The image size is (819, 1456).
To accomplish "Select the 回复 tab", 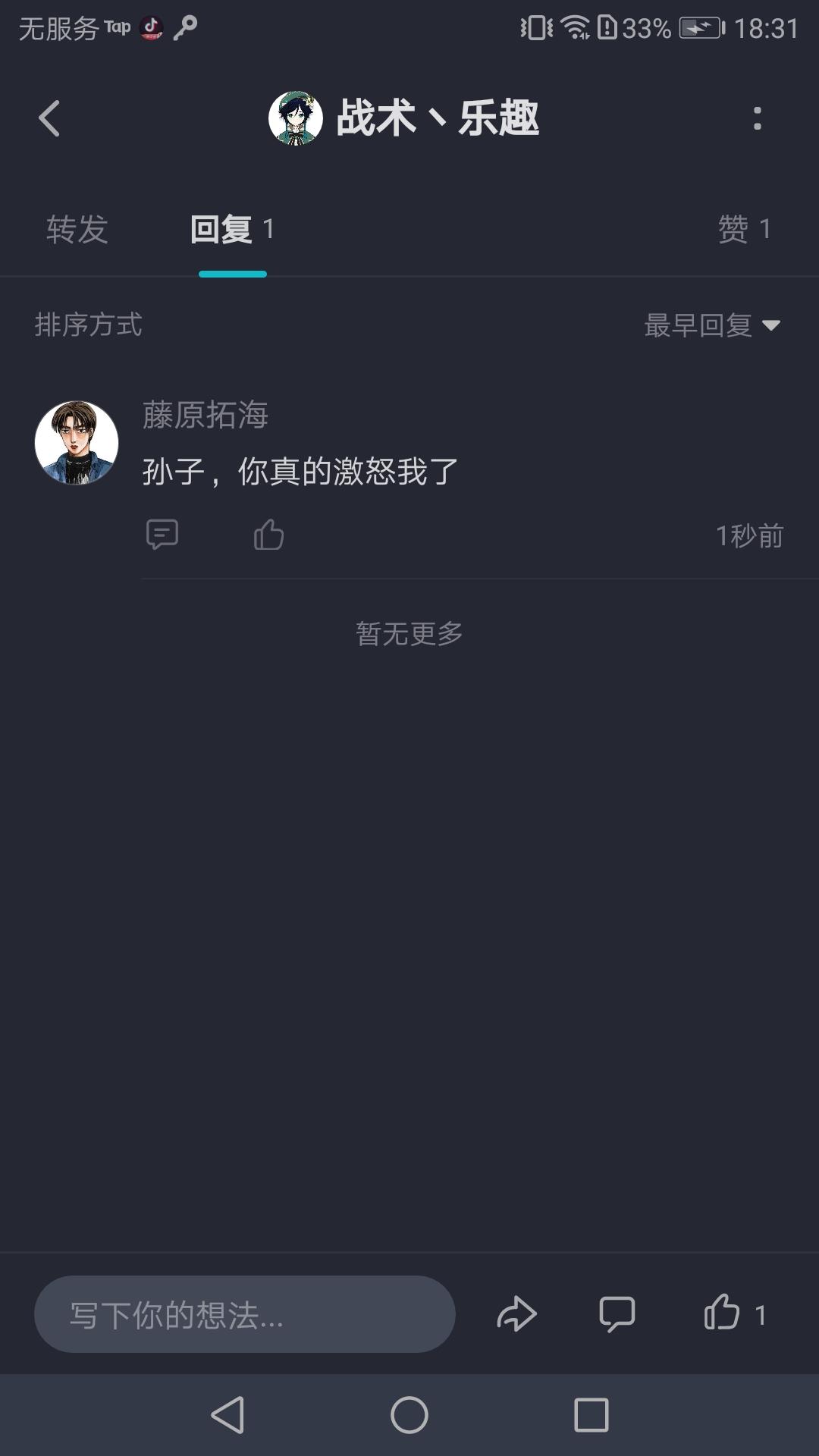I will pyautogui.click(x=231, y=229).
